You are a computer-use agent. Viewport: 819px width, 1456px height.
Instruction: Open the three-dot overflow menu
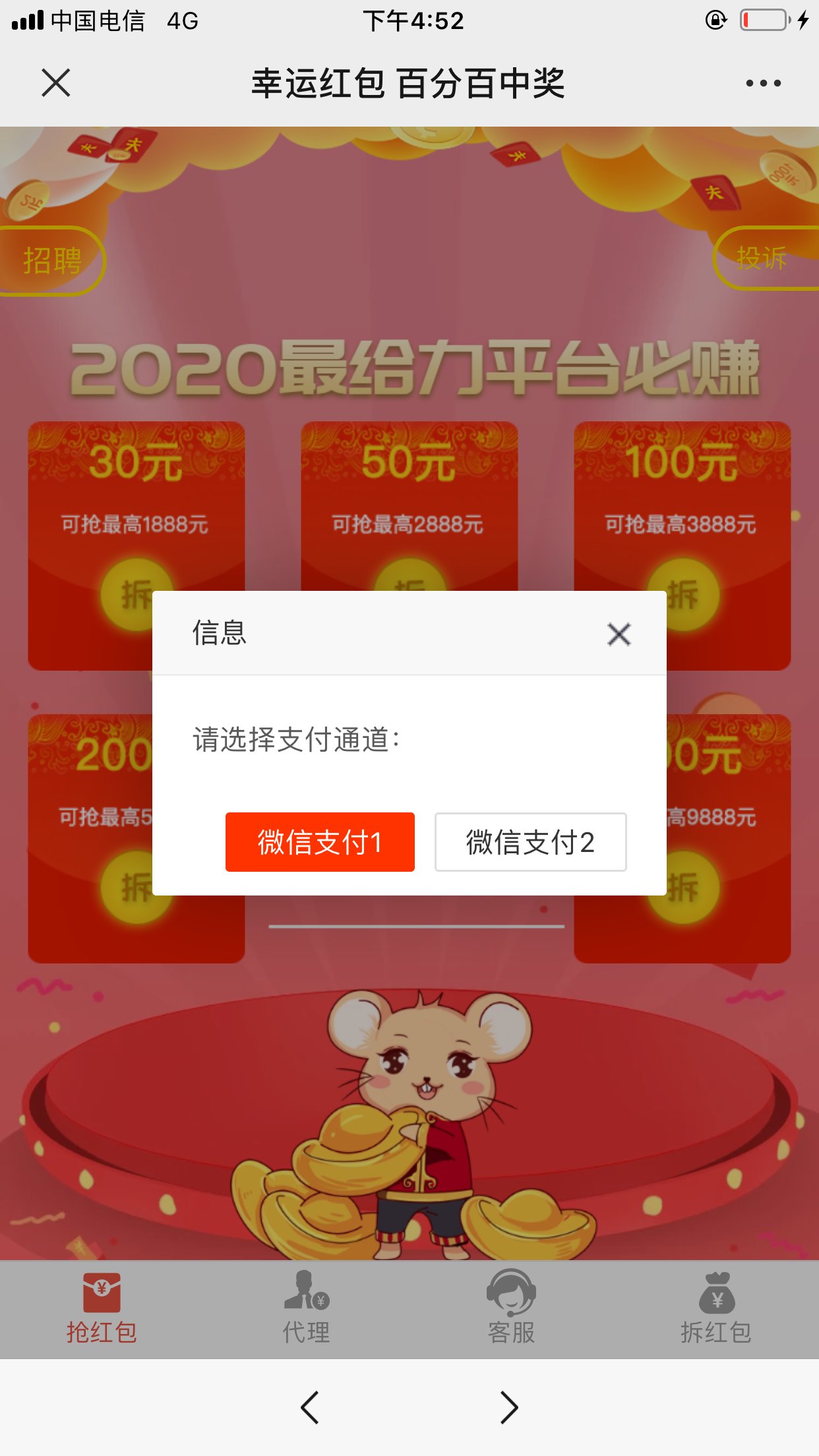tap(763, 83)
